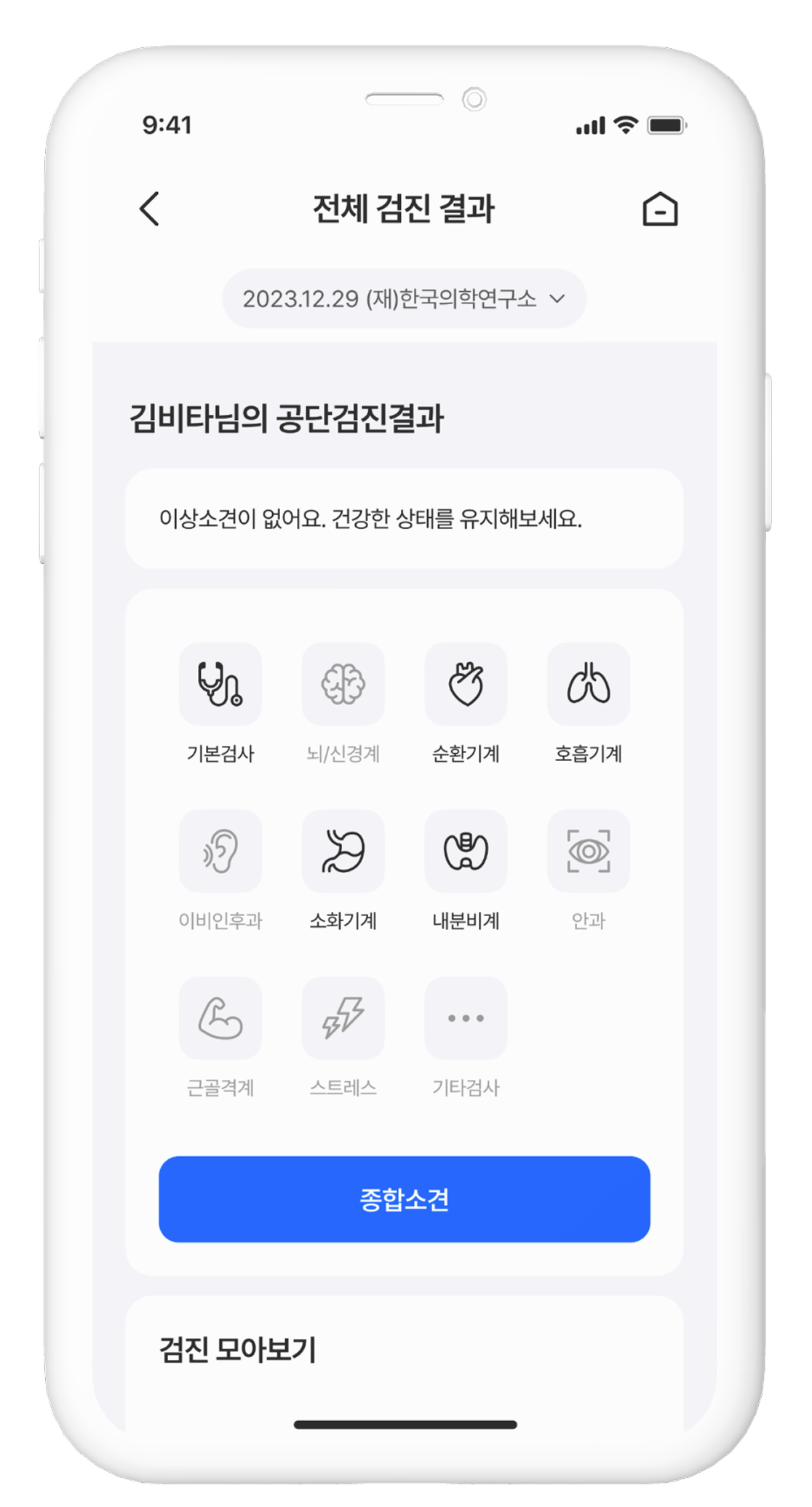Image resolution: width=812 pixels, height=1507 pixels.
Task: Tap the blue 종합소견 button
Action: click(x=404, y=1199)
